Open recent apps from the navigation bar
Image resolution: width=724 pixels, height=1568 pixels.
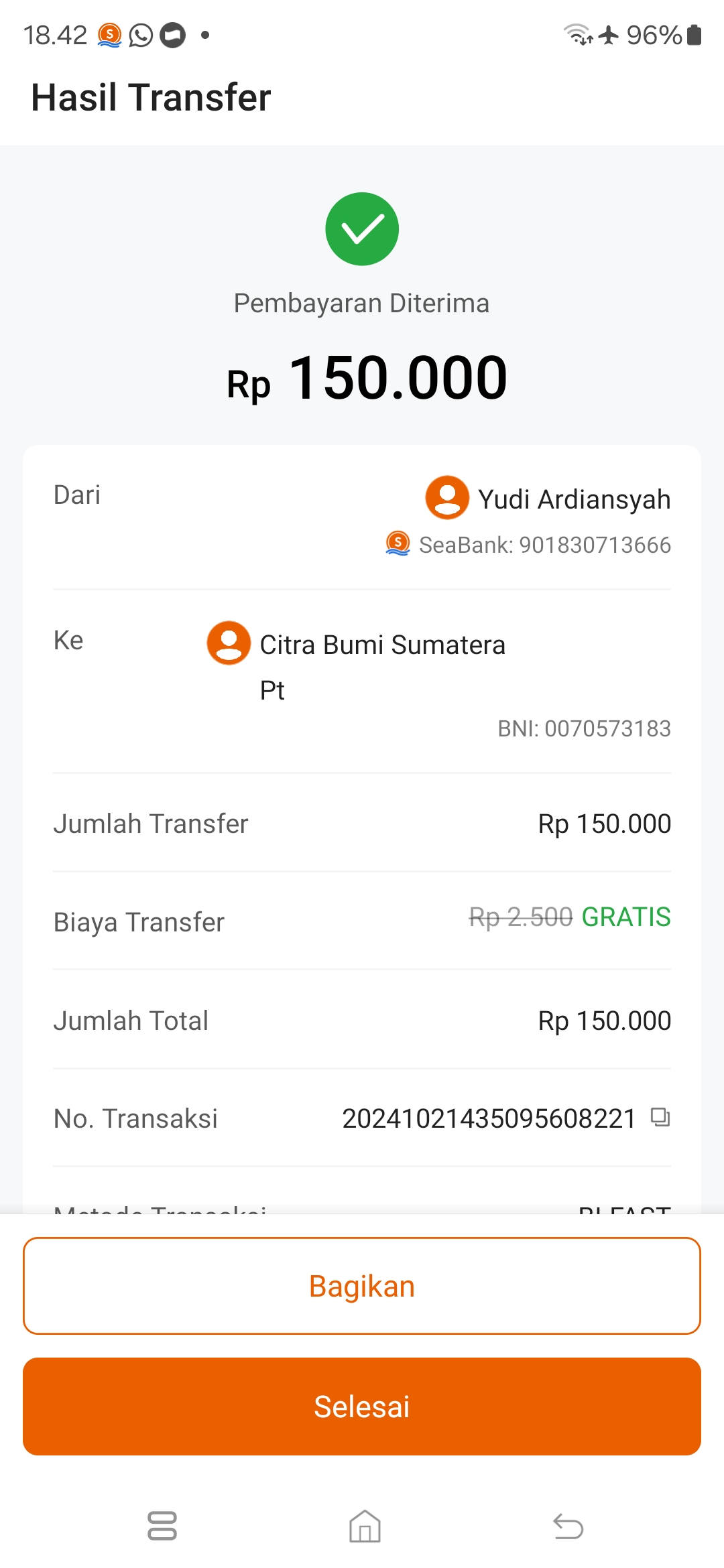[162, 1526]
